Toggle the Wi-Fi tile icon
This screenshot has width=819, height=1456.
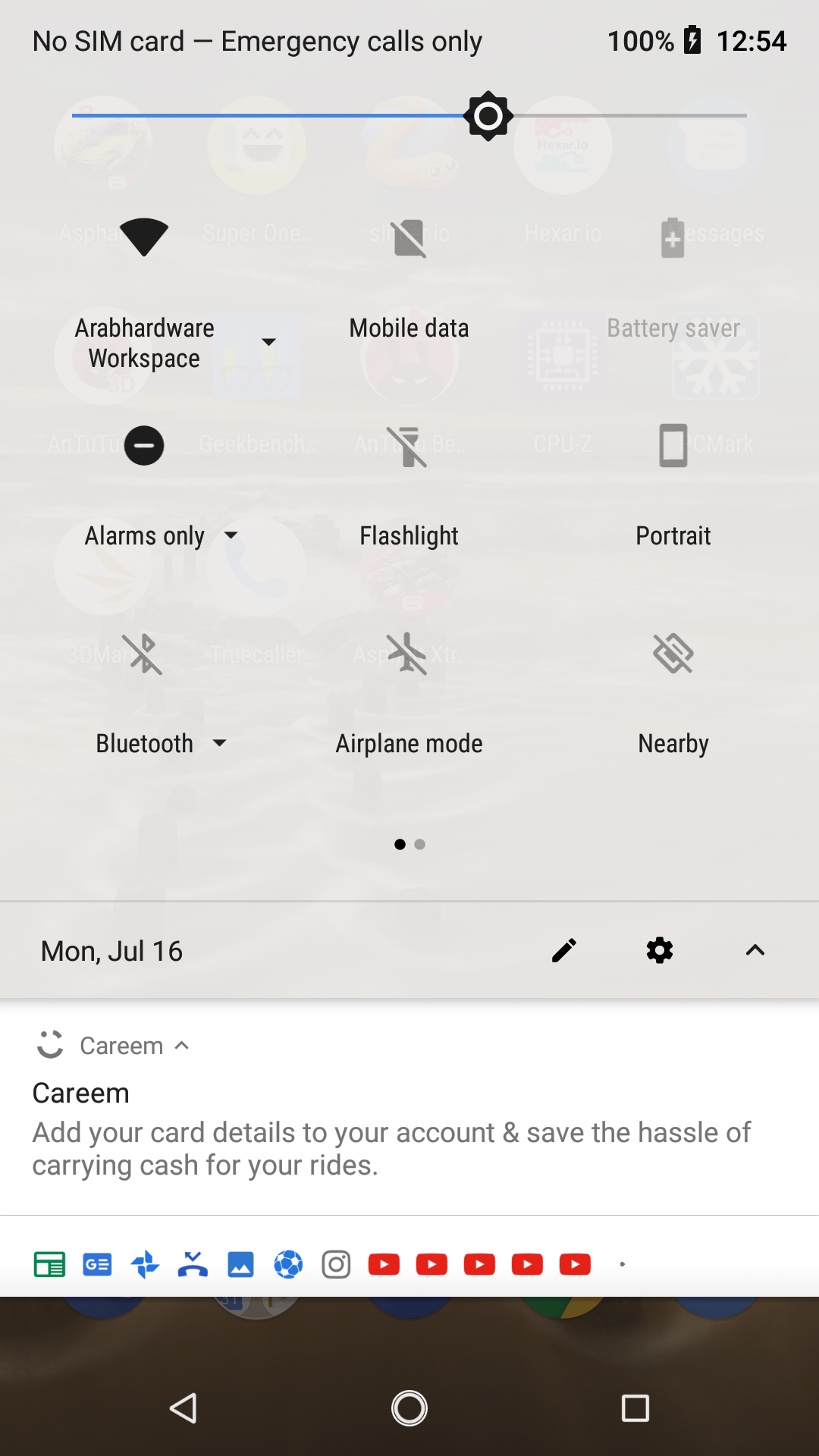(144, 237)
